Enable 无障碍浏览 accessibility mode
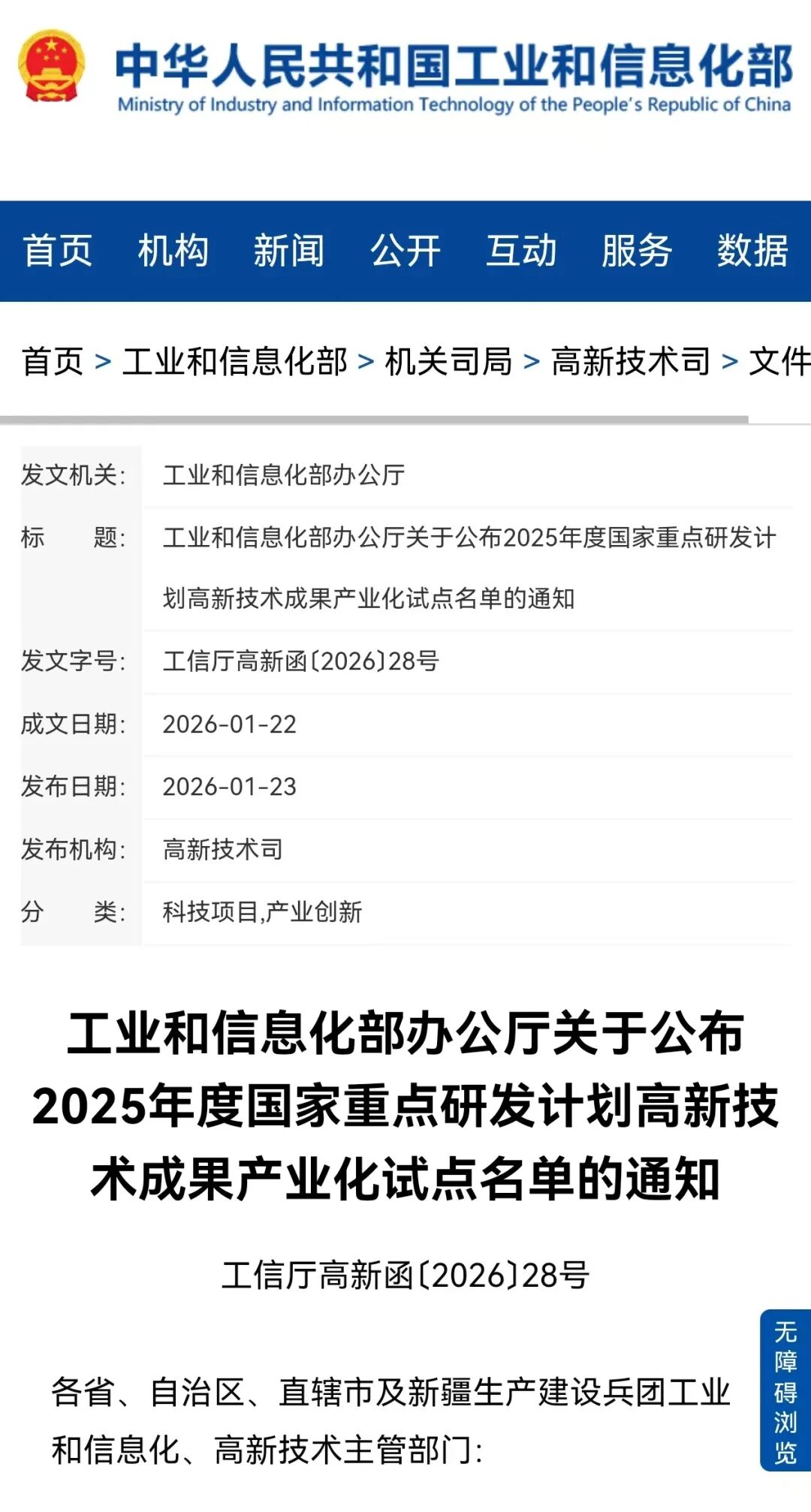Image resolution: width=811 pixels, height=1512 pixels. click(x=785, y=1390)
